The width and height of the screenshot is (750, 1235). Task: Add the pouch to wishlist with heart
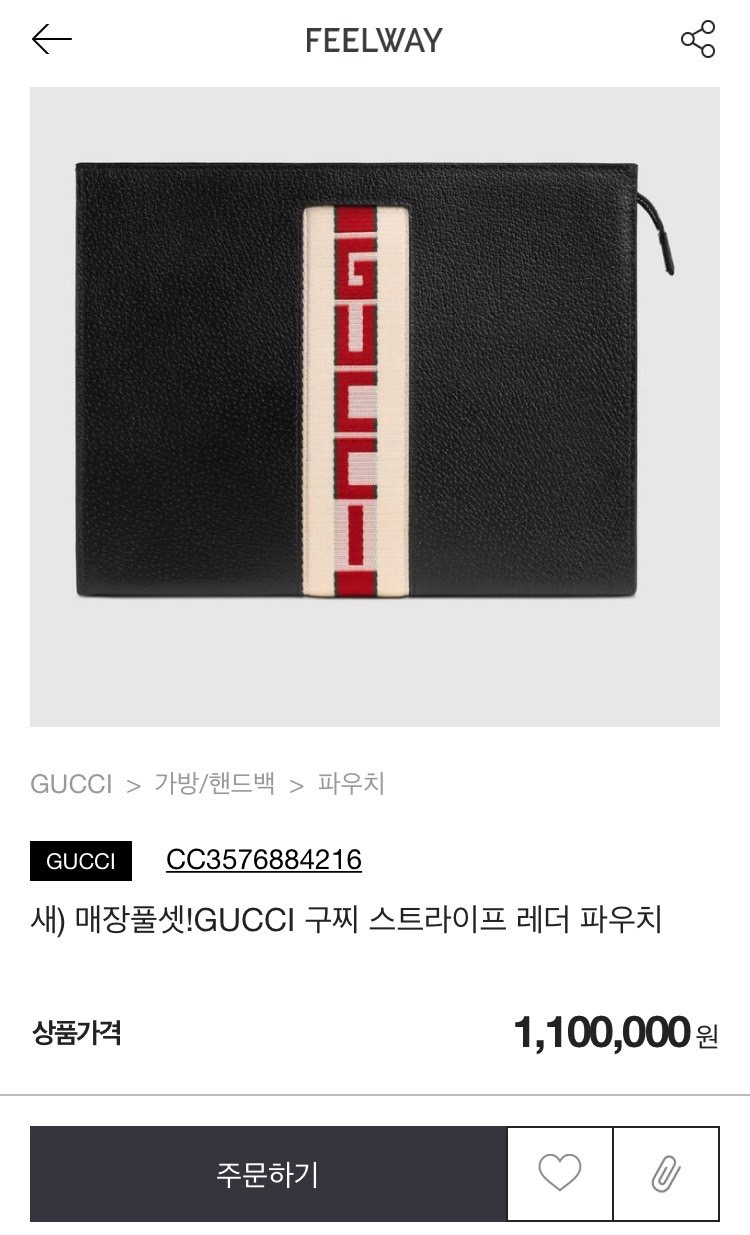click(x=560, y=1174)
